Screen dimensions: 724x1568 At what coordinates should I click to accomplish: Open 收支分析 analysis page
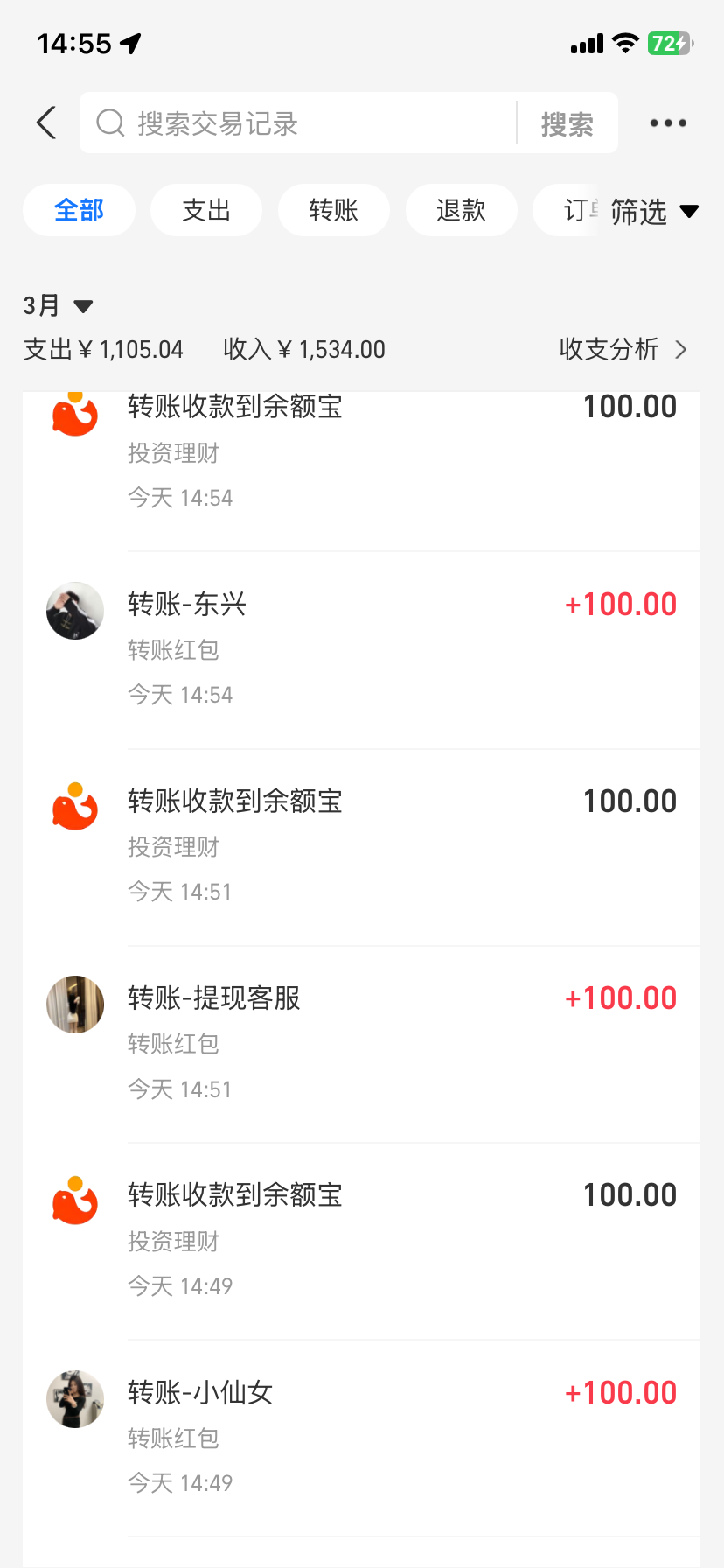623,349
